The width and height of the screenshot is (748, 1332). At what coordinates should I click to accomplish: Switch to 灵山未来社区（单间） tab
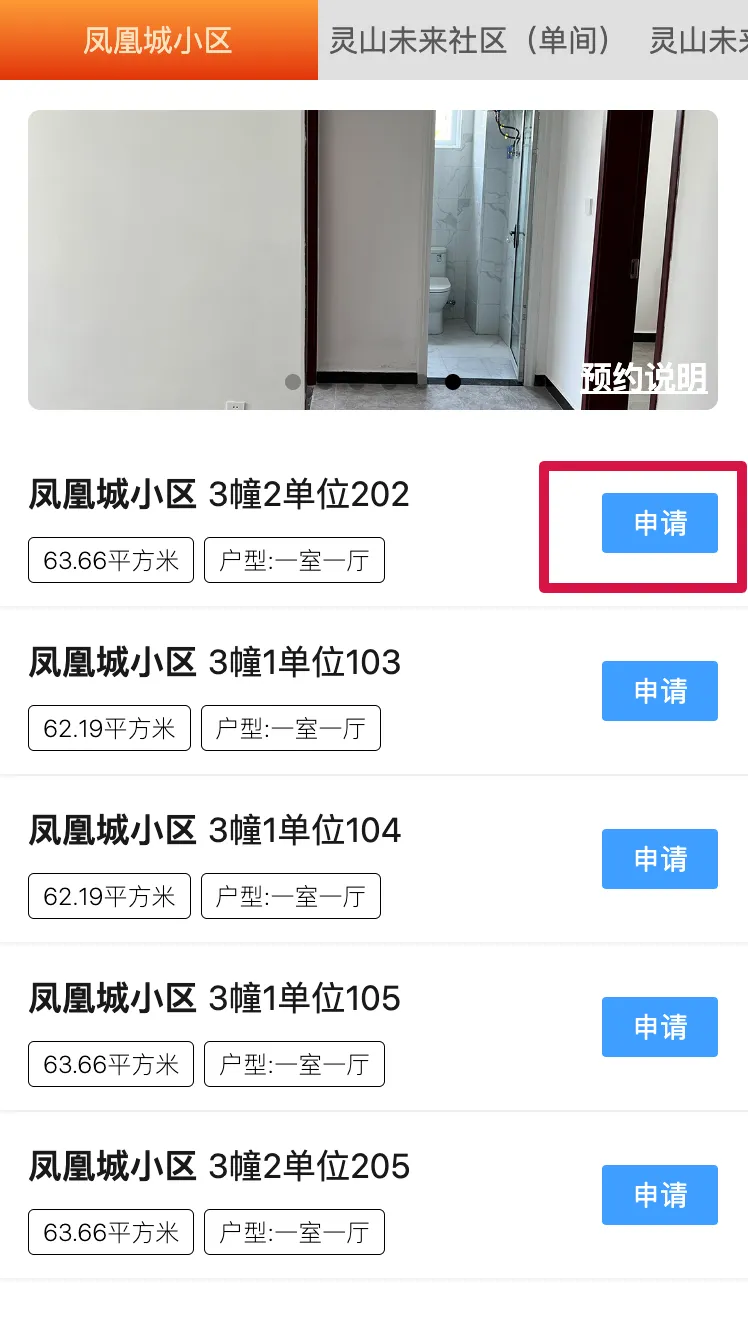(470, 40)
